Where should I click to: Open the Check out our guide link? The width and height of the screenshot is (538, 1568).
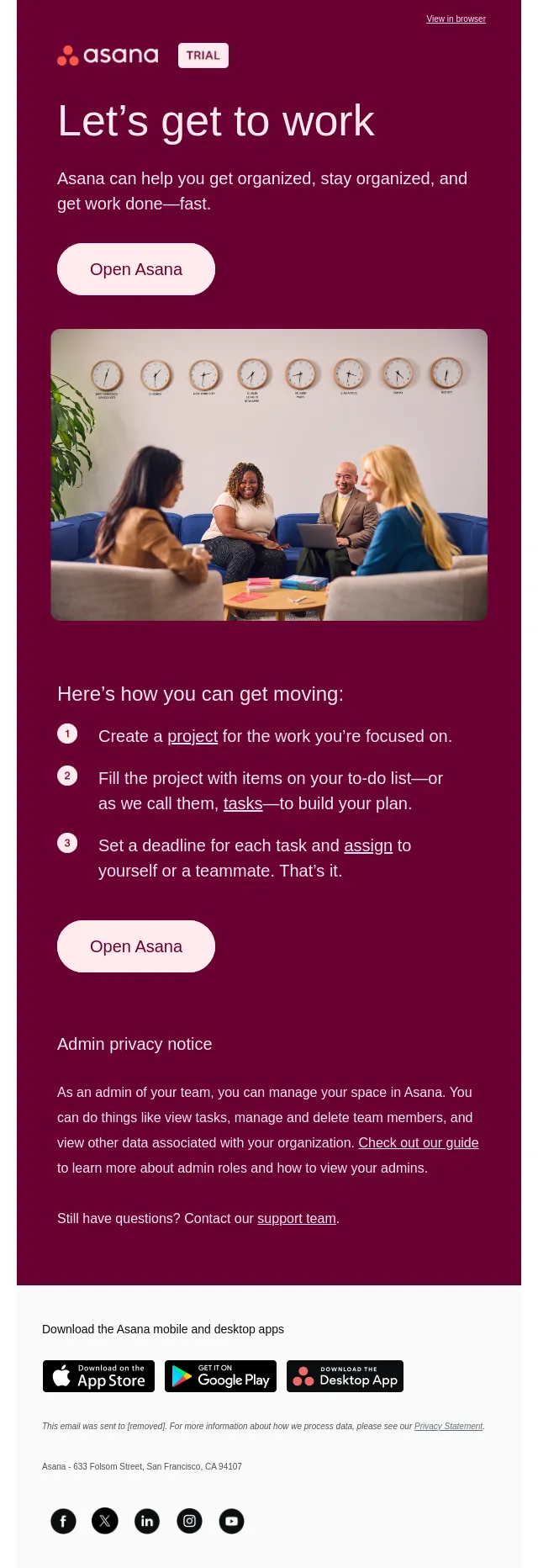419,1142
